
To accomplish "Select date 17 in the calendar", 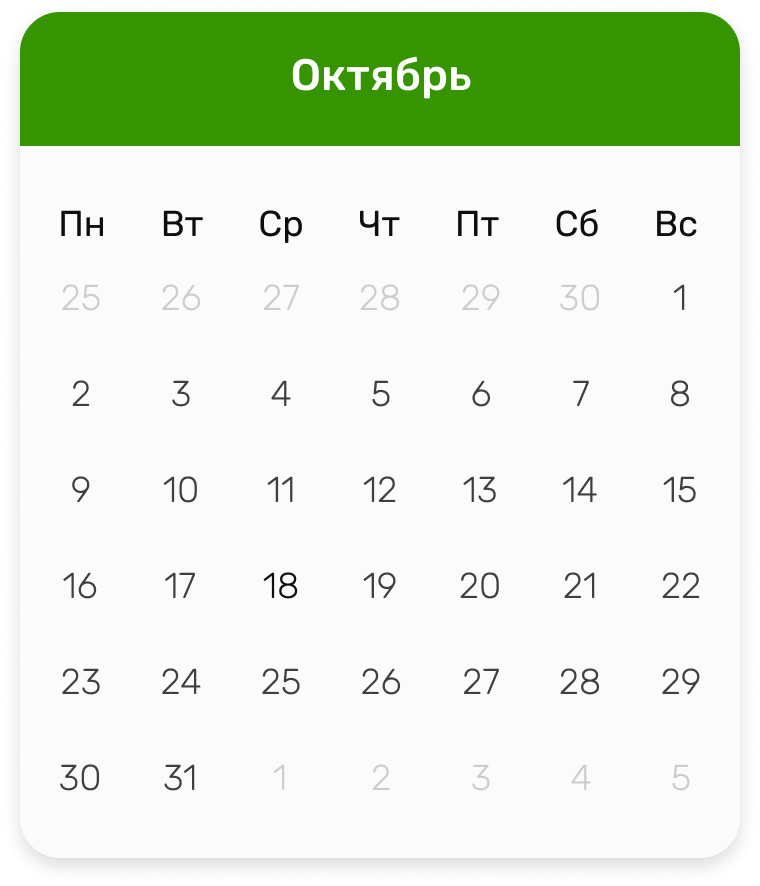I will 180,586.
